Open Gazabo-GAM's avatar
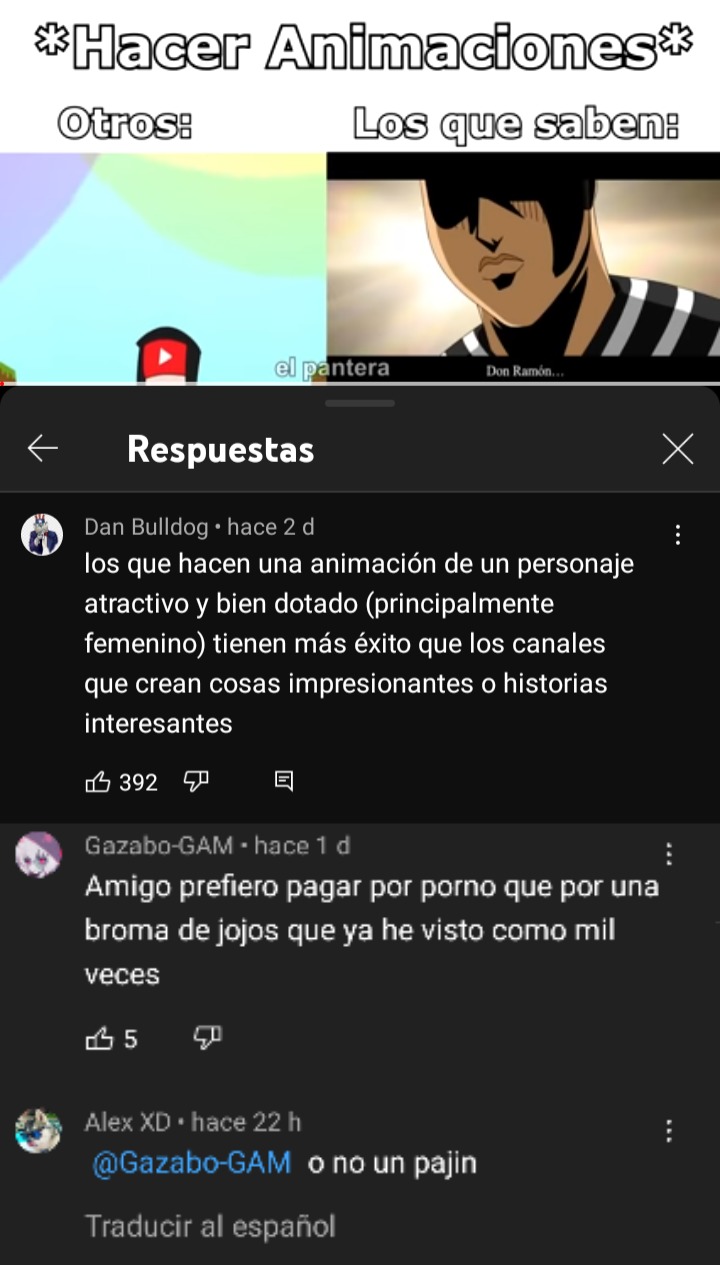 [39, 854]
